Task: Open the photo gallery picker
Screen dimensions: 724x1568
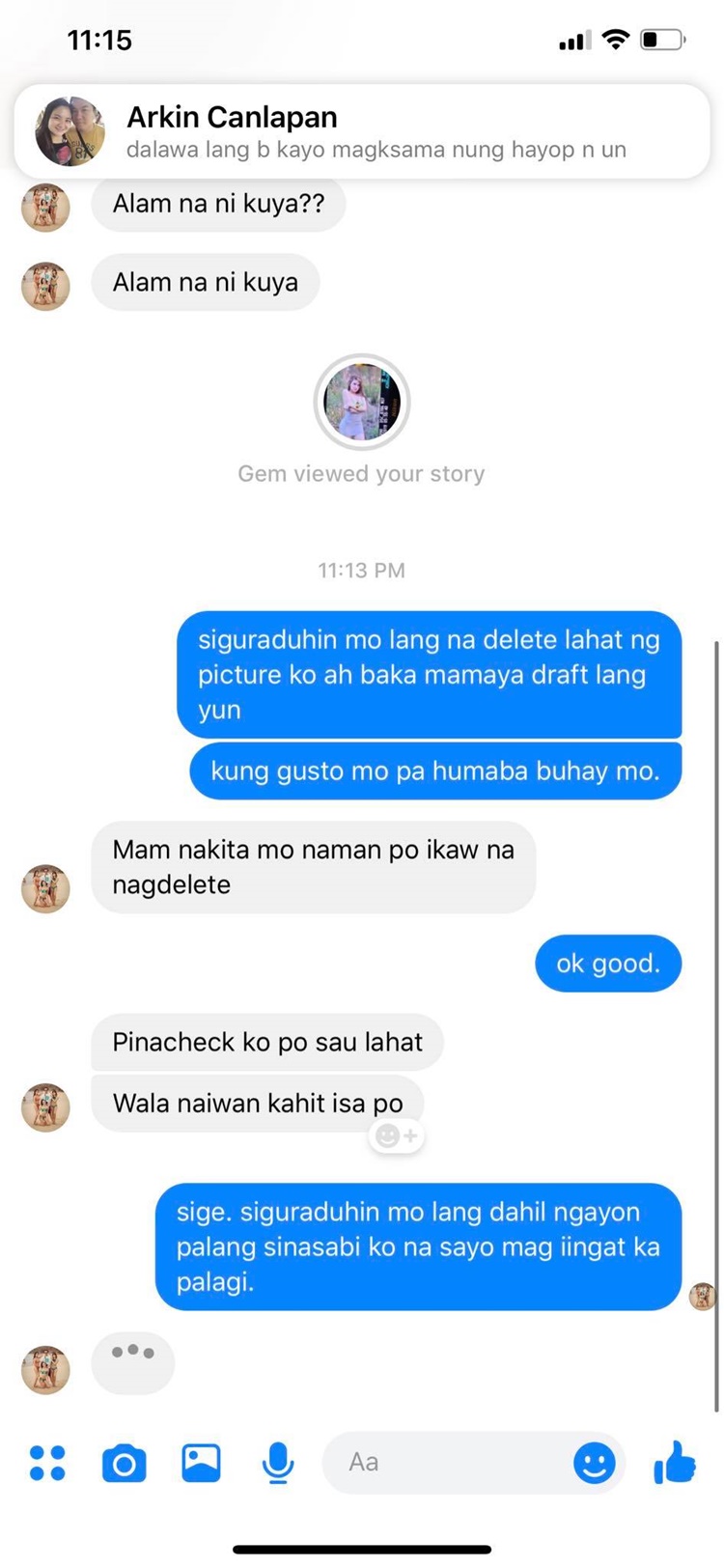Action: pyautogui.click(x=201, y=1463)
